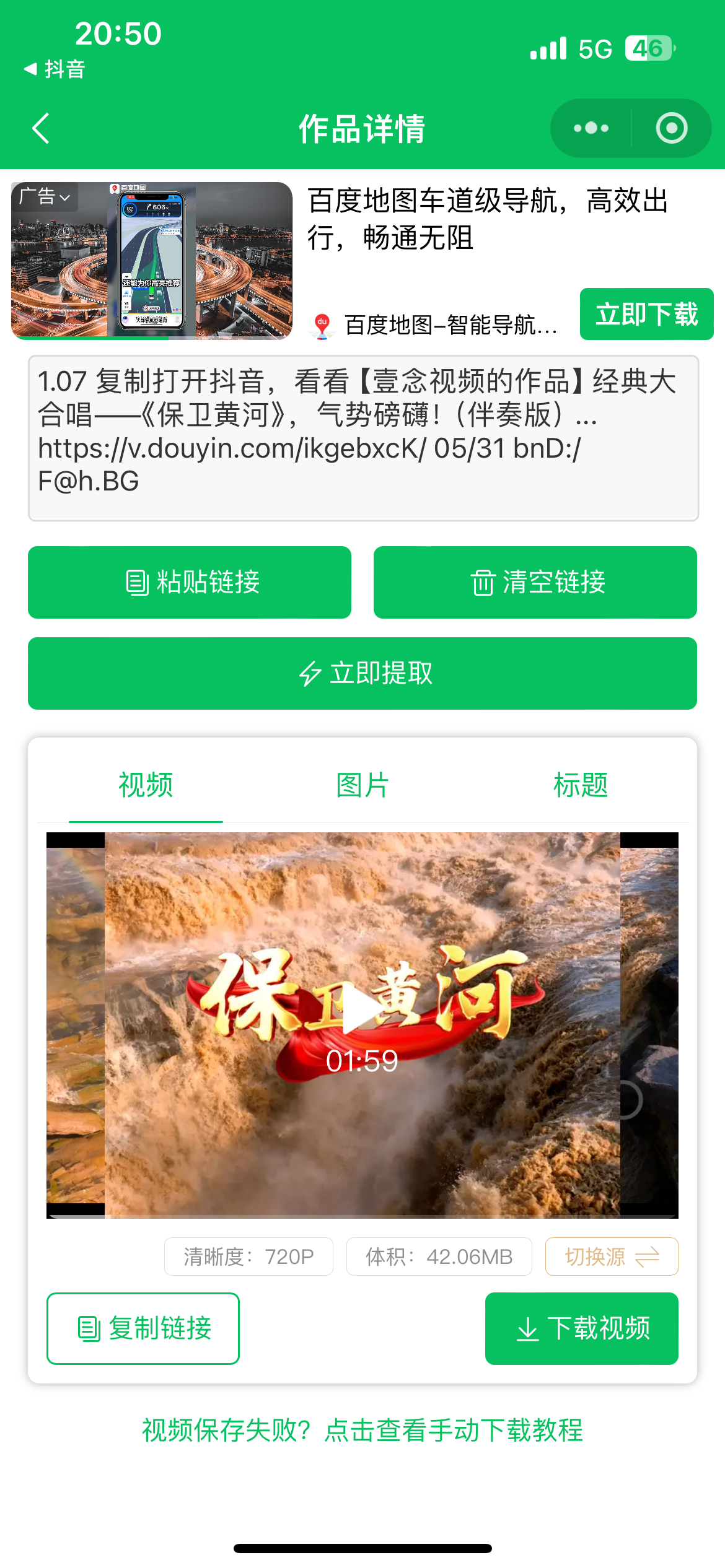
Task: Switch to the 标题 tab
Action: 581,785
